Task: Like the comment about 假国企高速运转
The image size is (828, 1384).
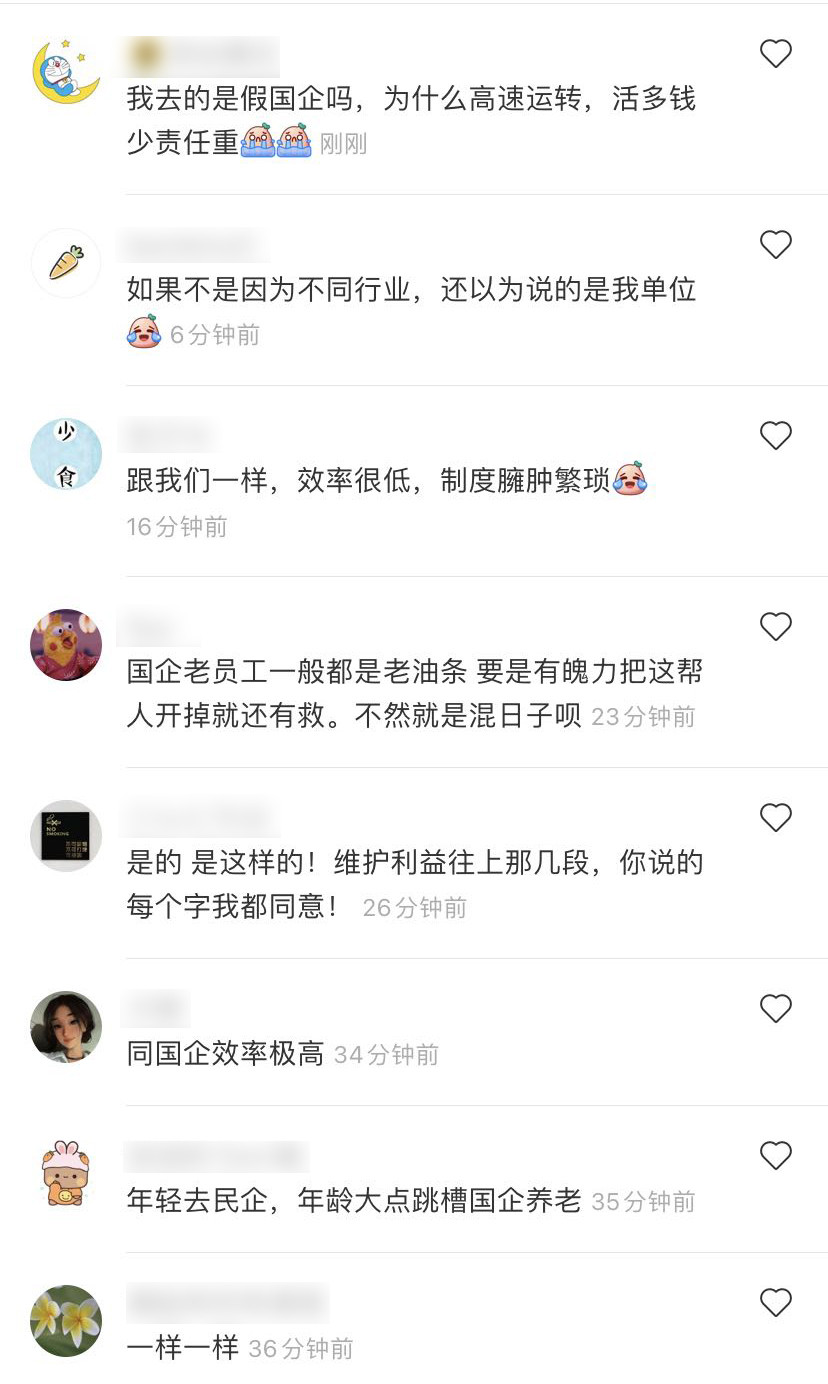Action: 776,54
